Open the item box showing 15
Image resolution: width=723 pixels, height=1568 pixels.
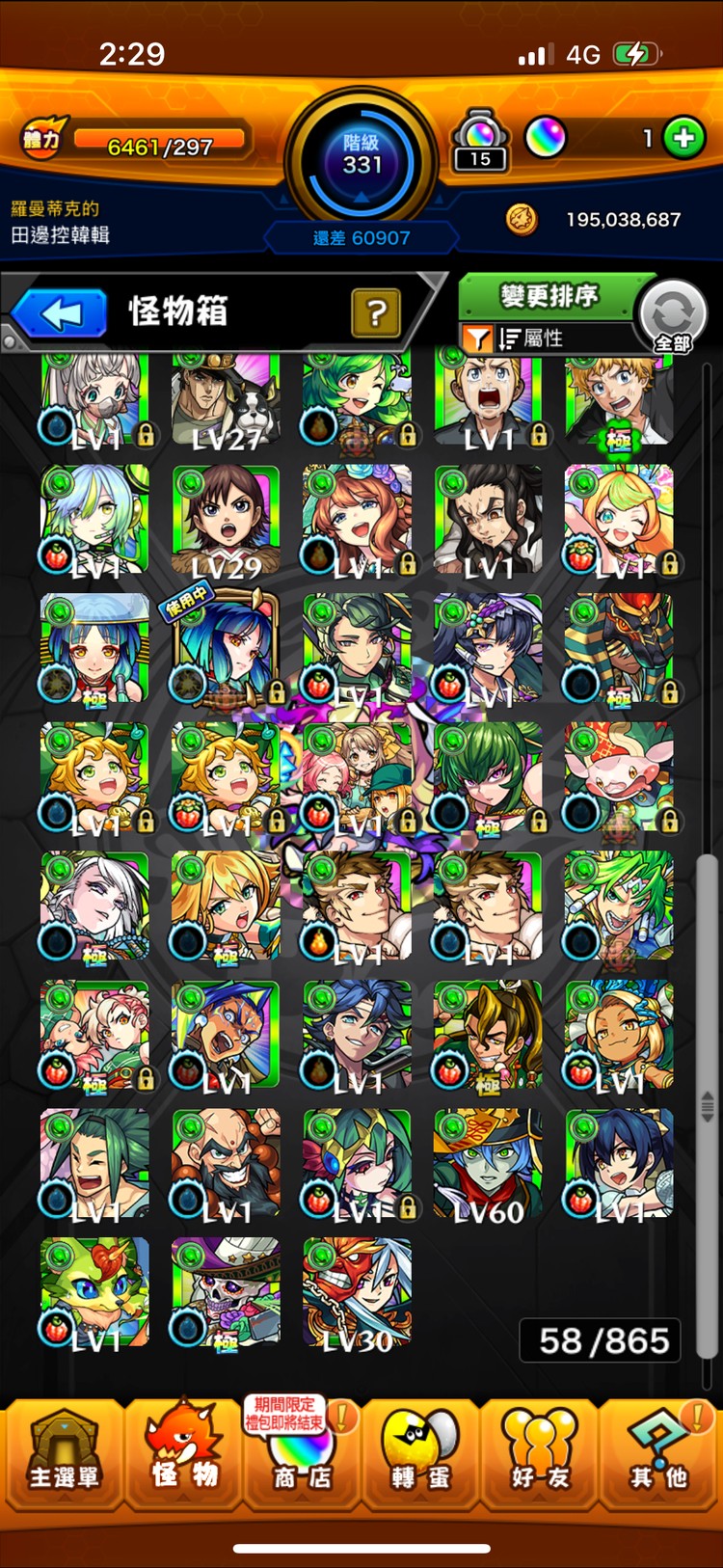[x=480, y=142]
